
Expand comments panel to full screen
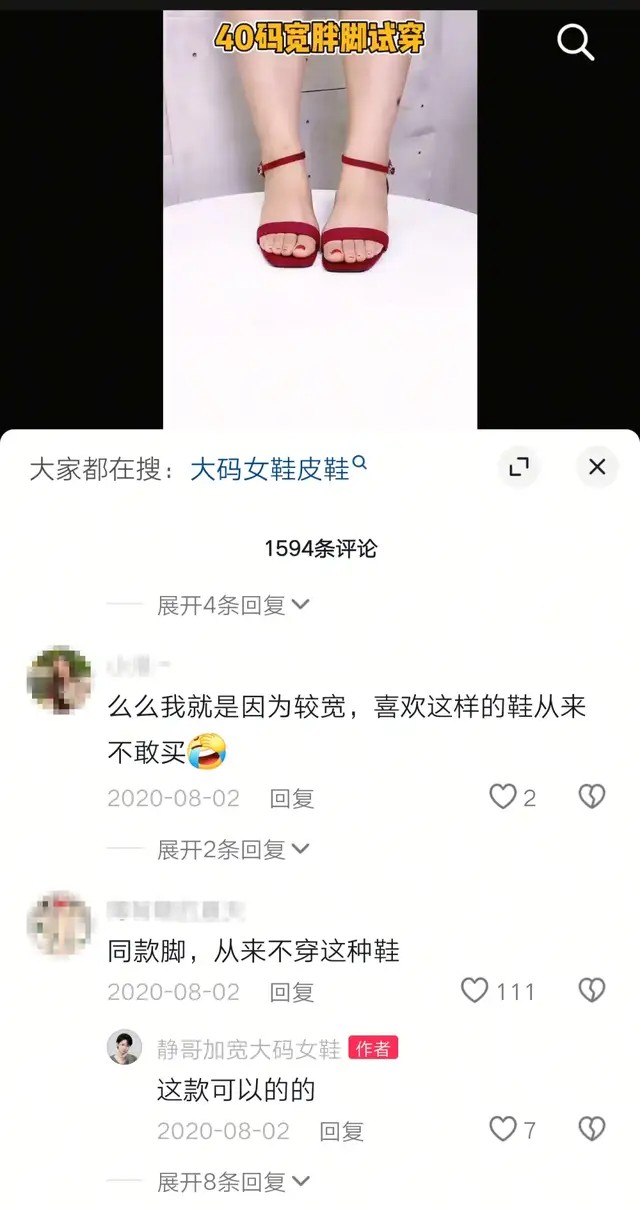pyautogui.click(x=519, y=467)
